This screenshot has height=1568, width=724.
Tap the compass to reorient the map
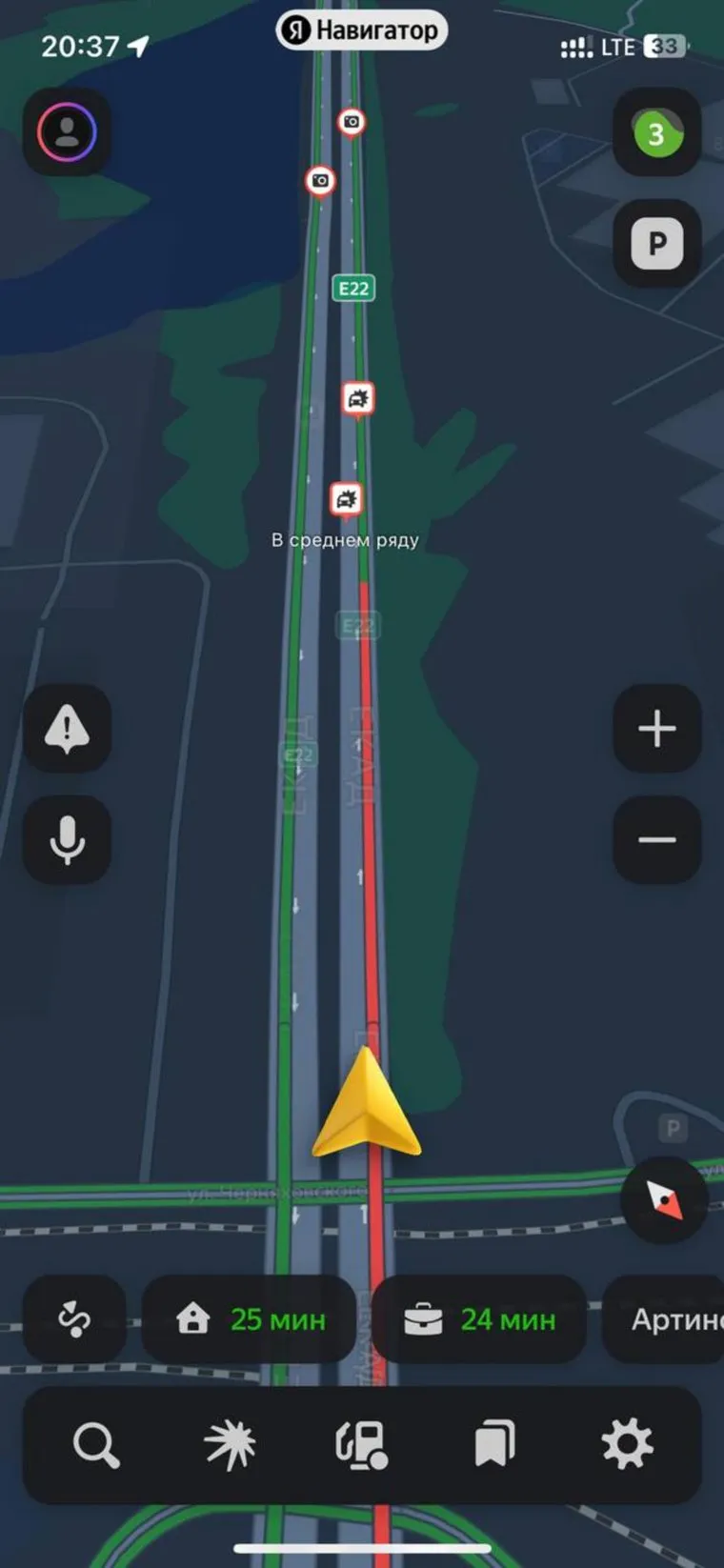(x=664, y=1199)
